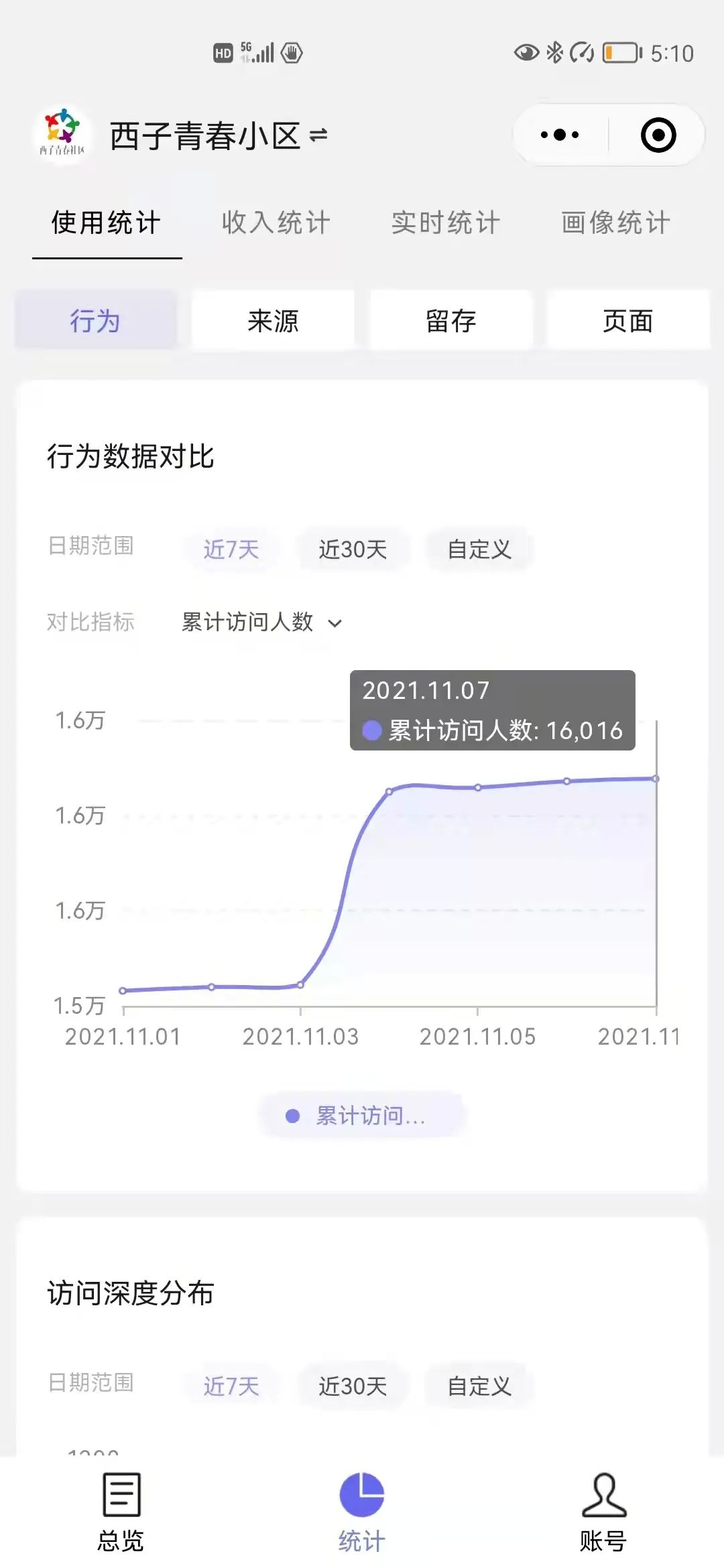Open the 总览 bottom tab
Screen dimensions: 724x1568
[x=121, y=1512]
